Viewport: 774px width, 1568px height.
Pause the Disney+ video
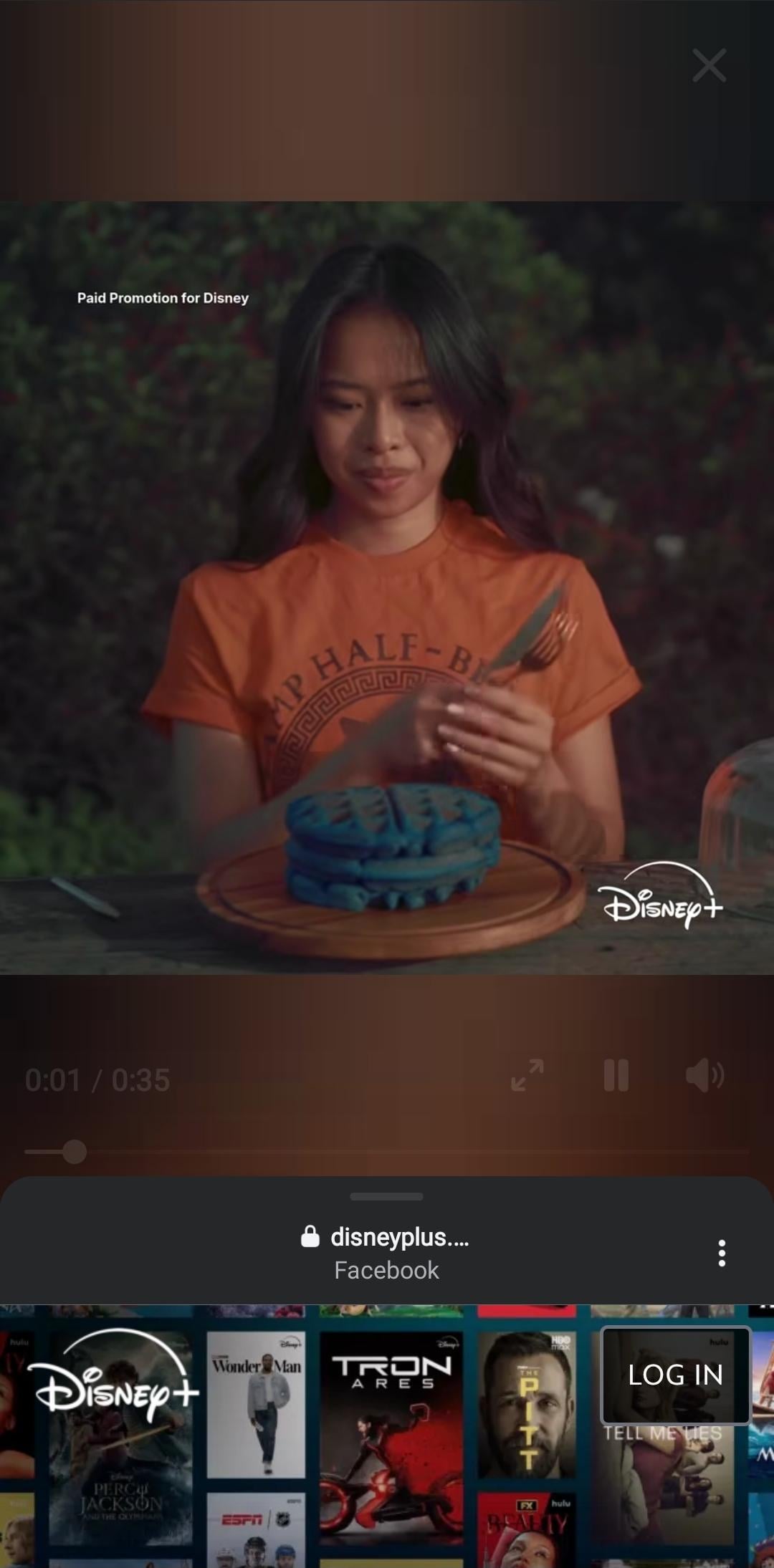click(616, 1075)
